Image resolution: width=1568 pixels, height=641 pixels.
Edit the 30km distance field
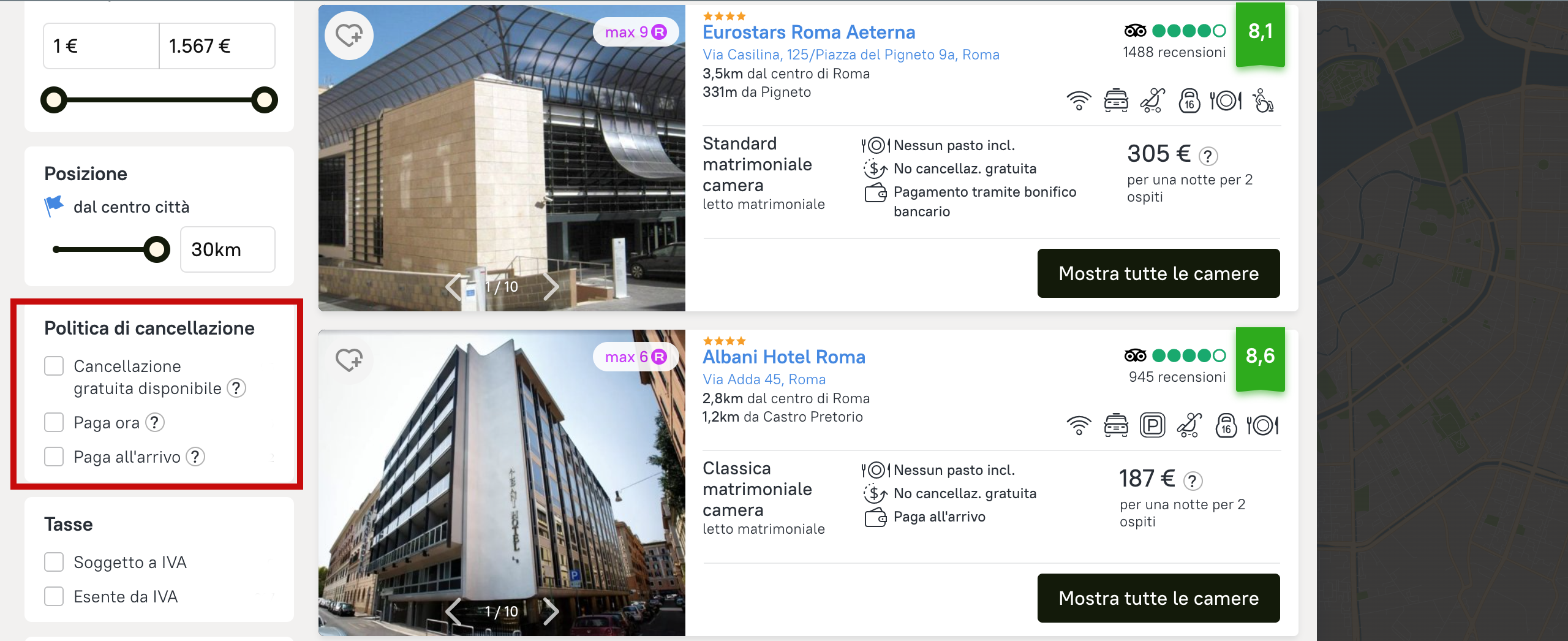point(227,249)
